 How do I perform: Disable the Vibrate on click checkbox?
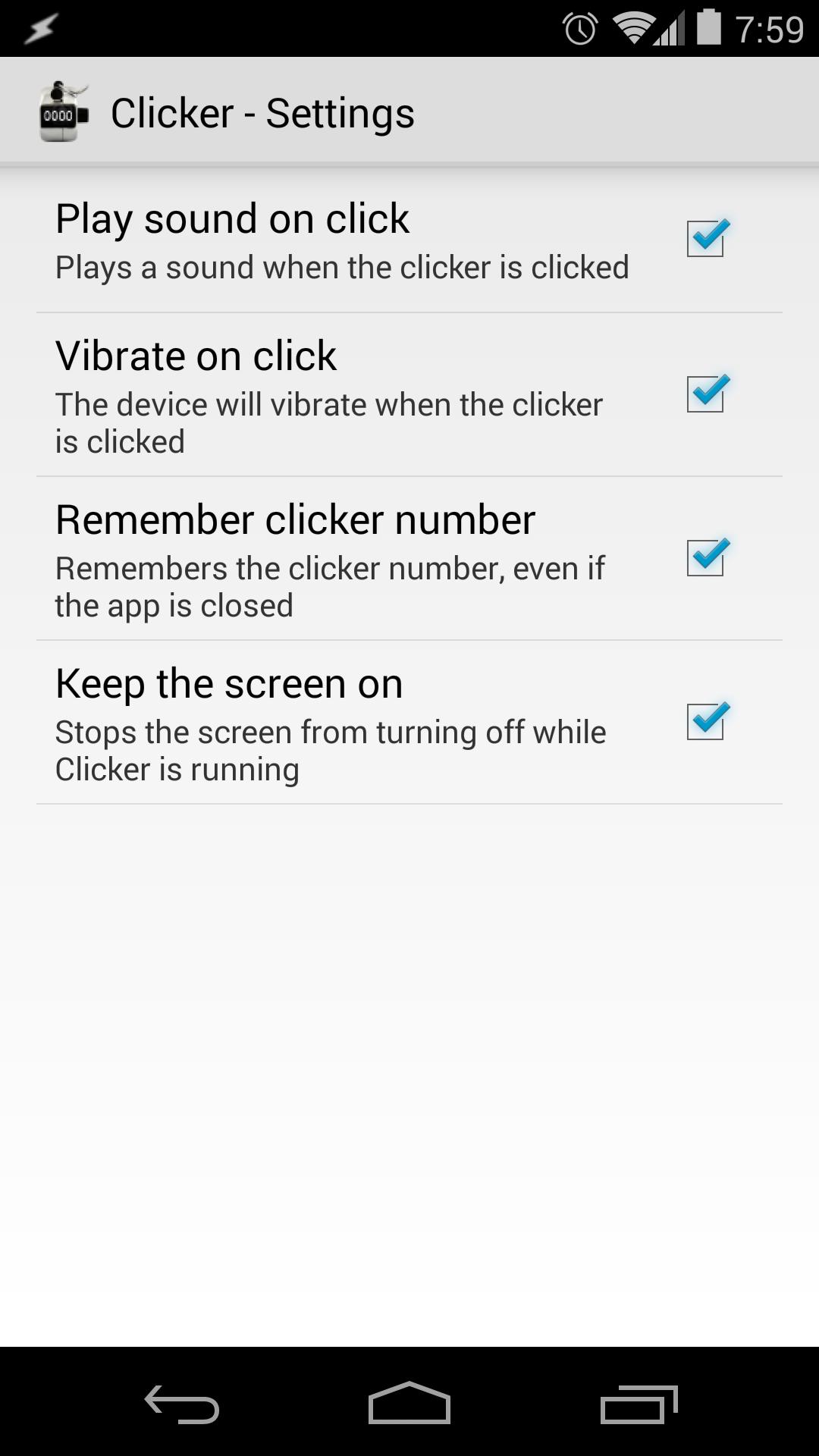(x=705, y=394)
